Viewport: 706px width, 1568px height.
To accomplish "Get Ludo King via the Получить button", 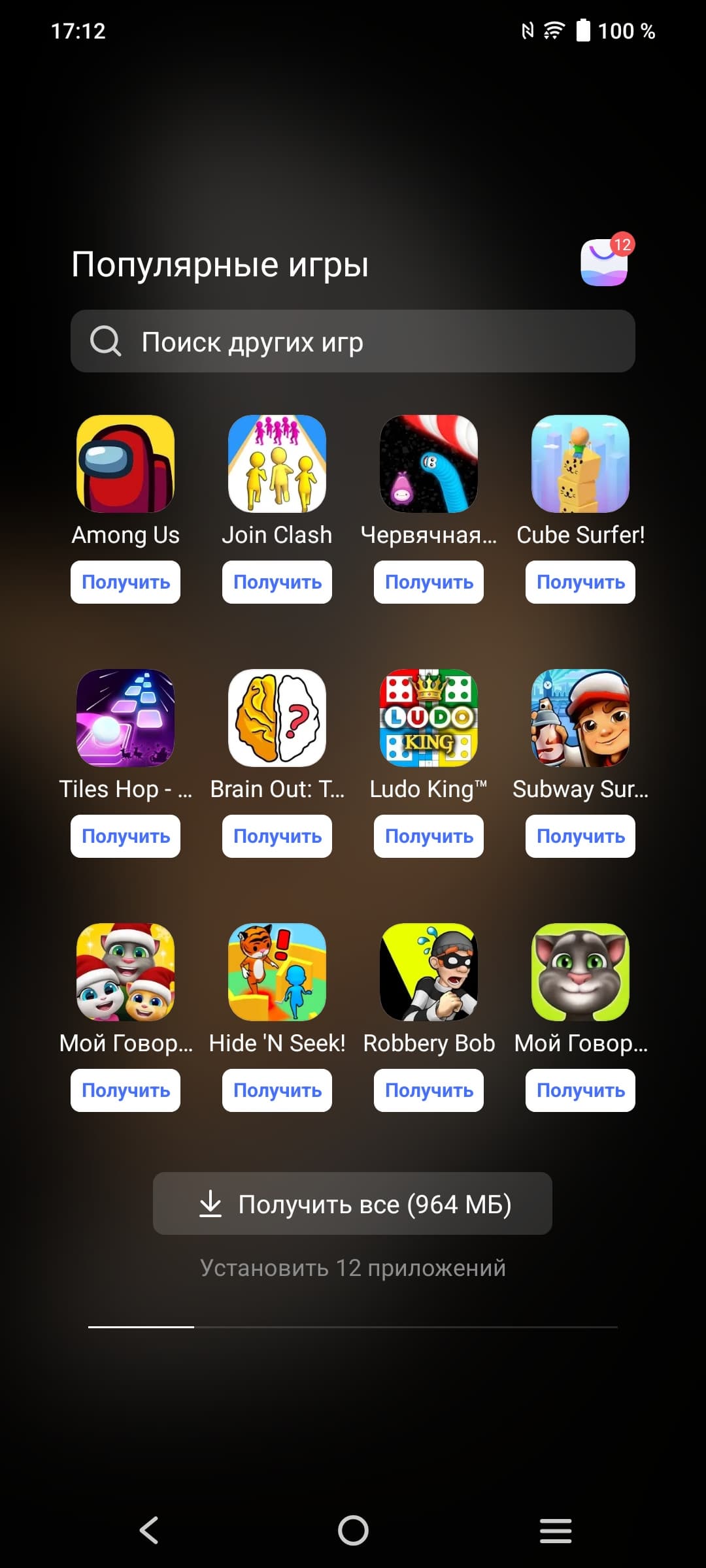I will 429,836.
